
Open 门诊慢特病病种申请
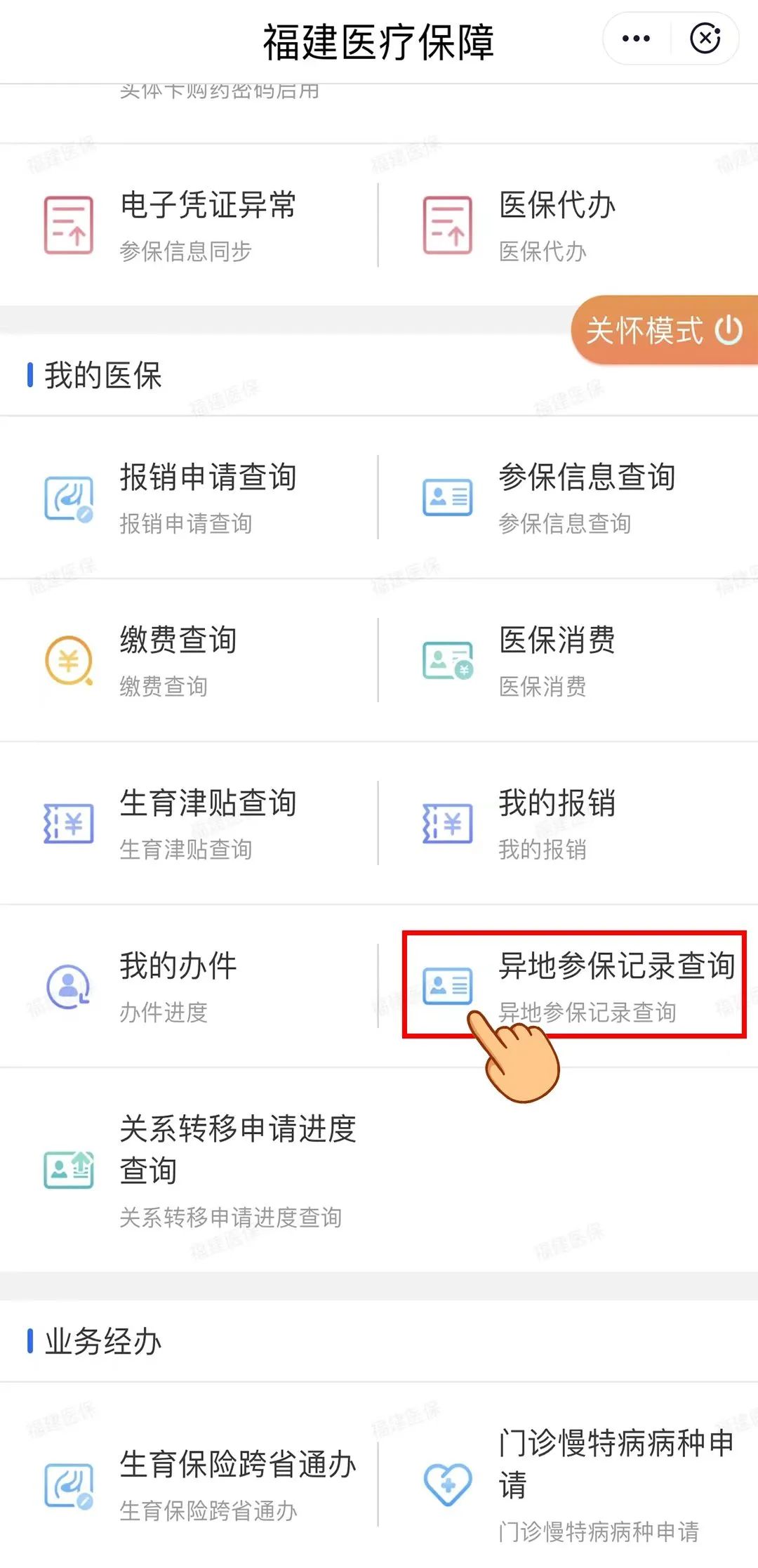568,1484
